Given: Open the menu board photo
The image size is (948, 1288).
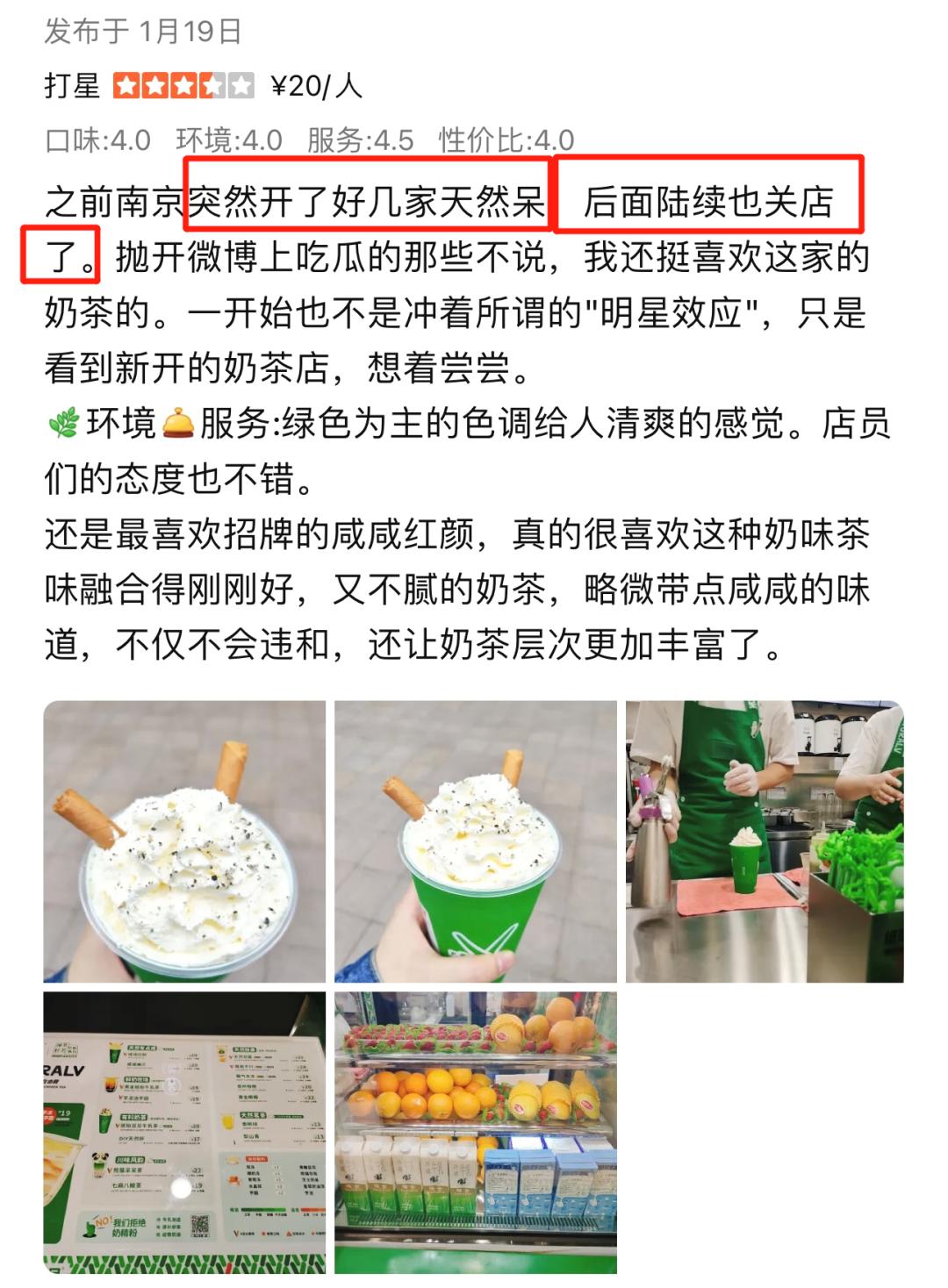Looking at the screenshot, I should coord(184,1132).
